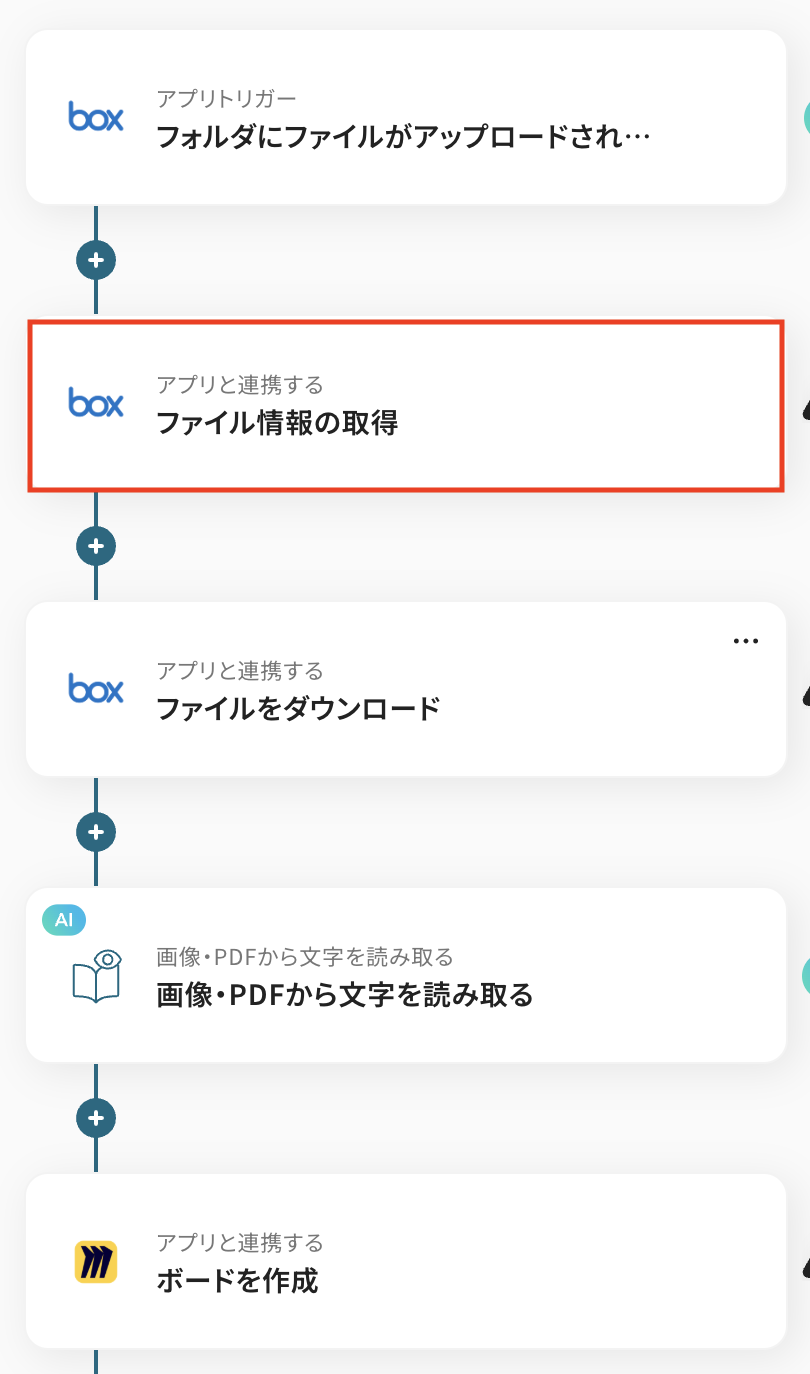The image size is (810, 1374).
Task: Open the Box app trigger step card
Action: pos(405,117)
